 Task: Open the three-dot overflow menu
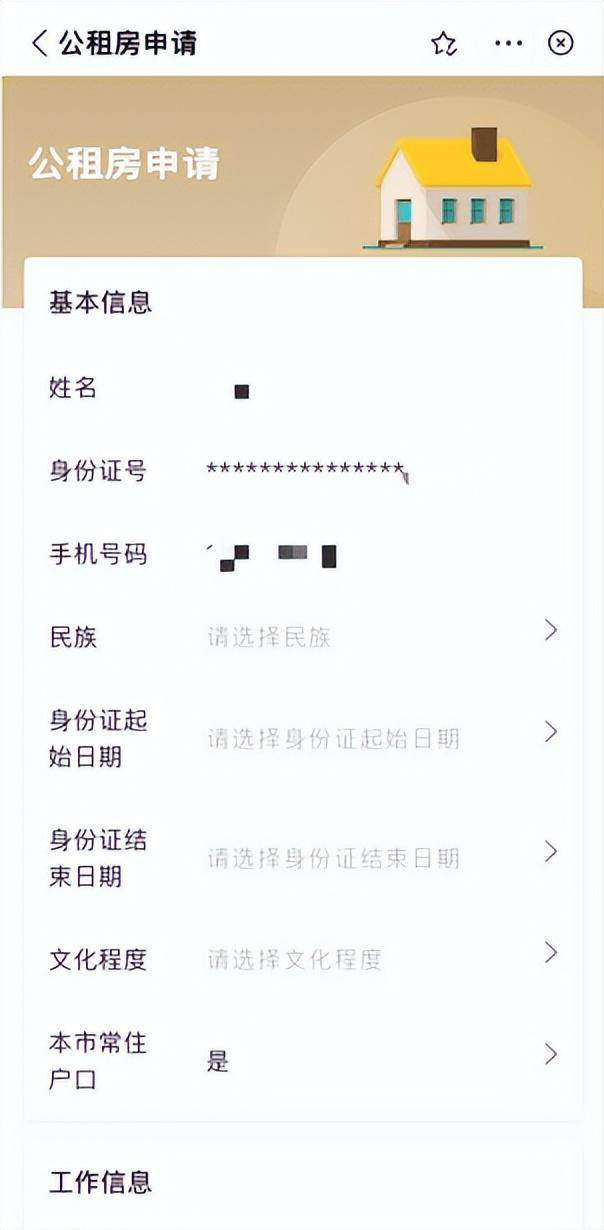[508, 43]
